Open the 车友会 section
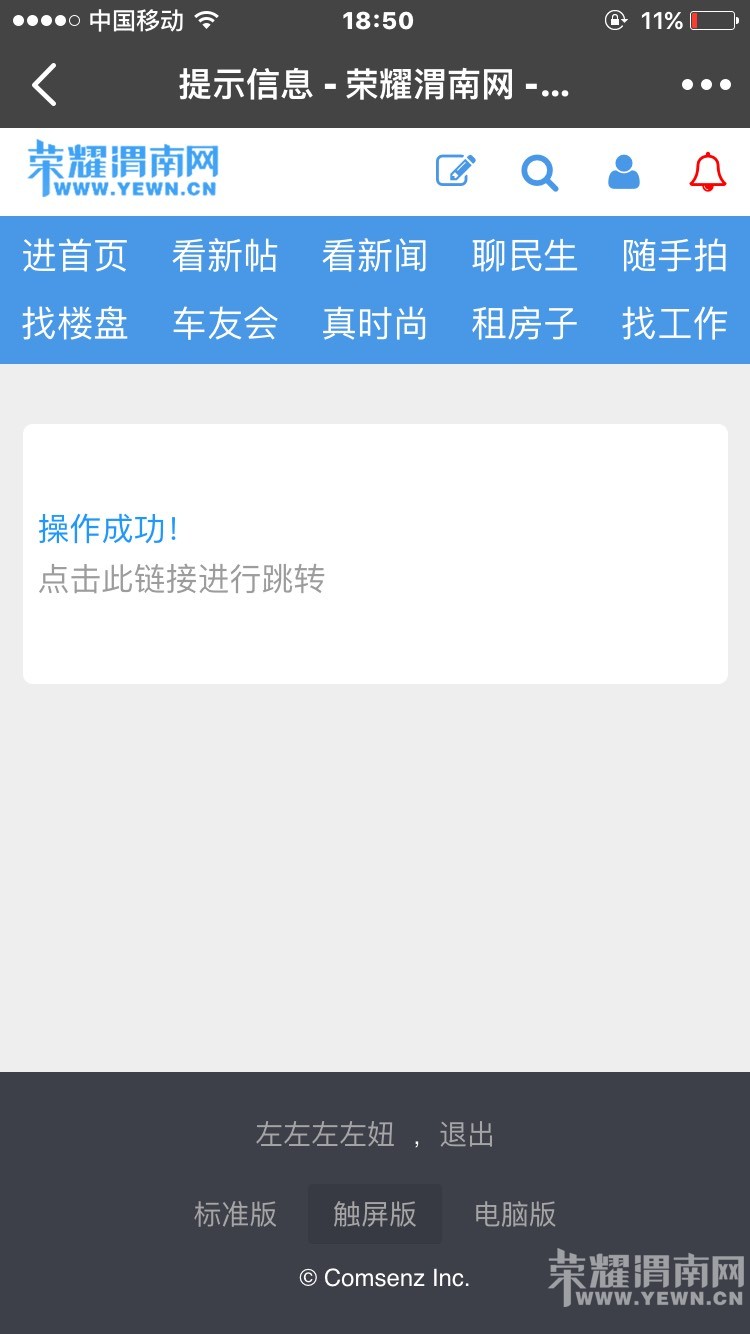 (225, 324)
